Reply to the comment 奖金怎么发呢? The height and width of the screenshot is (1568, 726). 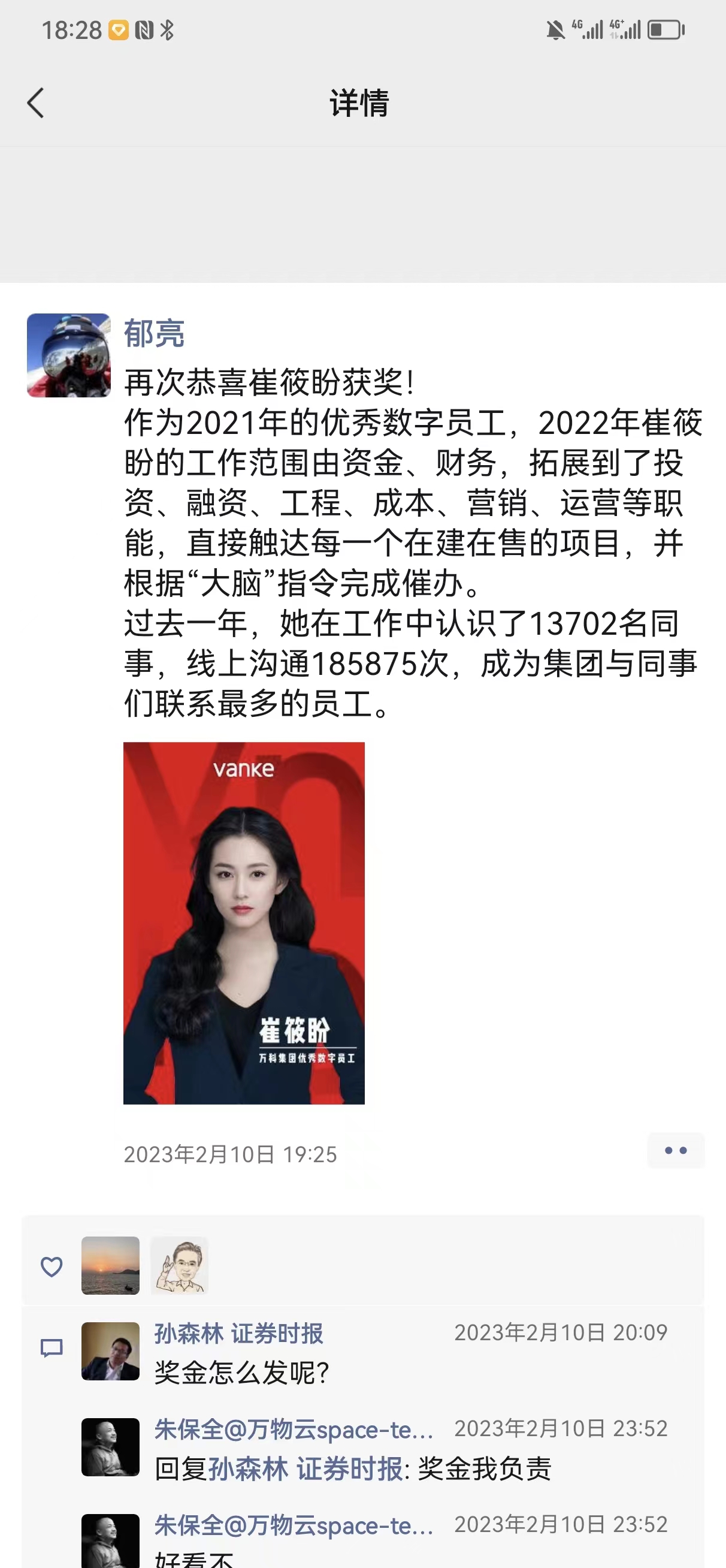(241, 1373)
